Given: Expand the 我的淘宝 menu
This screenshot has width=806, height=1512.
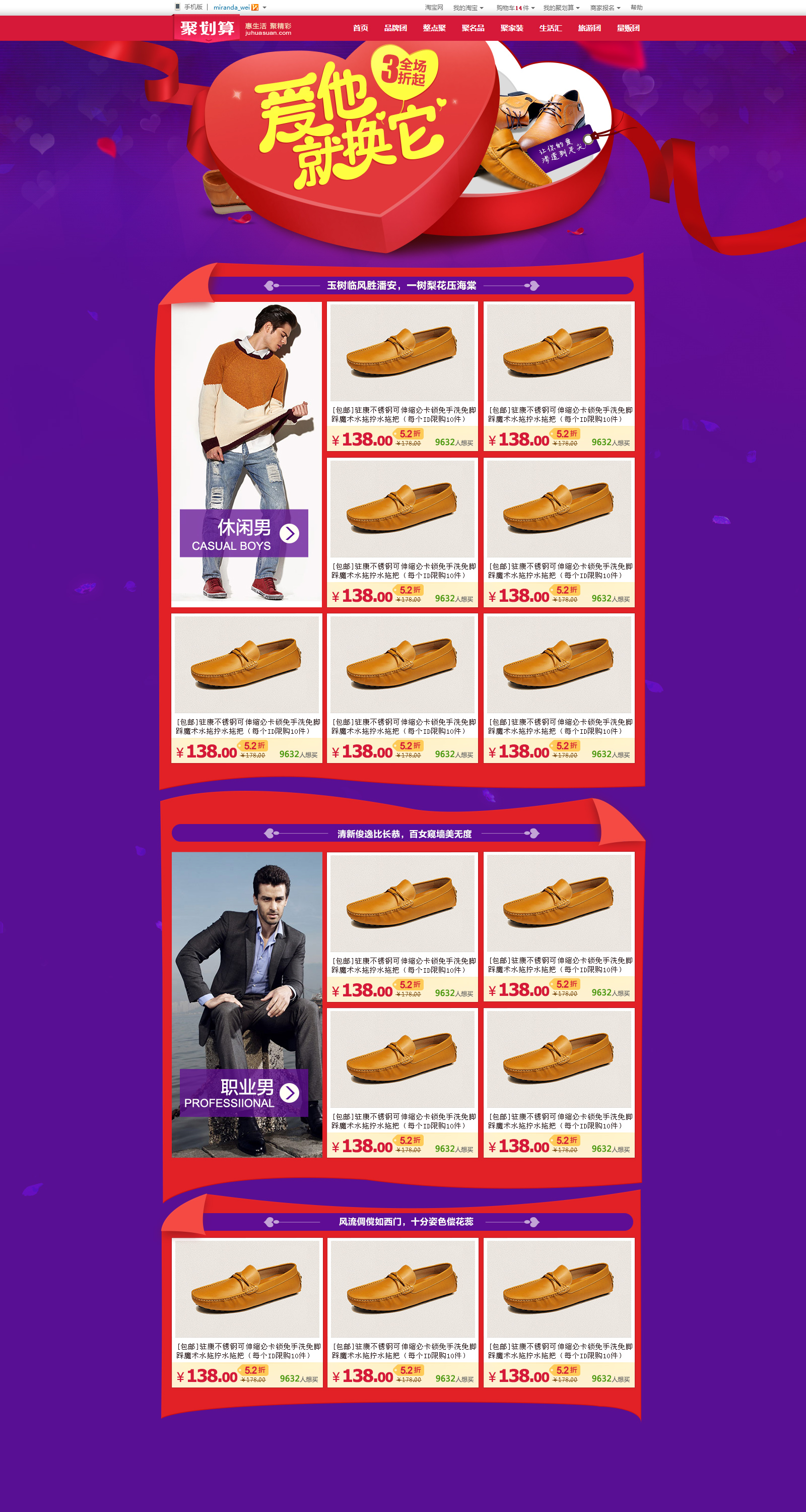Looking at the screenshot, I should pyautogui.click(x=467, y=8).
